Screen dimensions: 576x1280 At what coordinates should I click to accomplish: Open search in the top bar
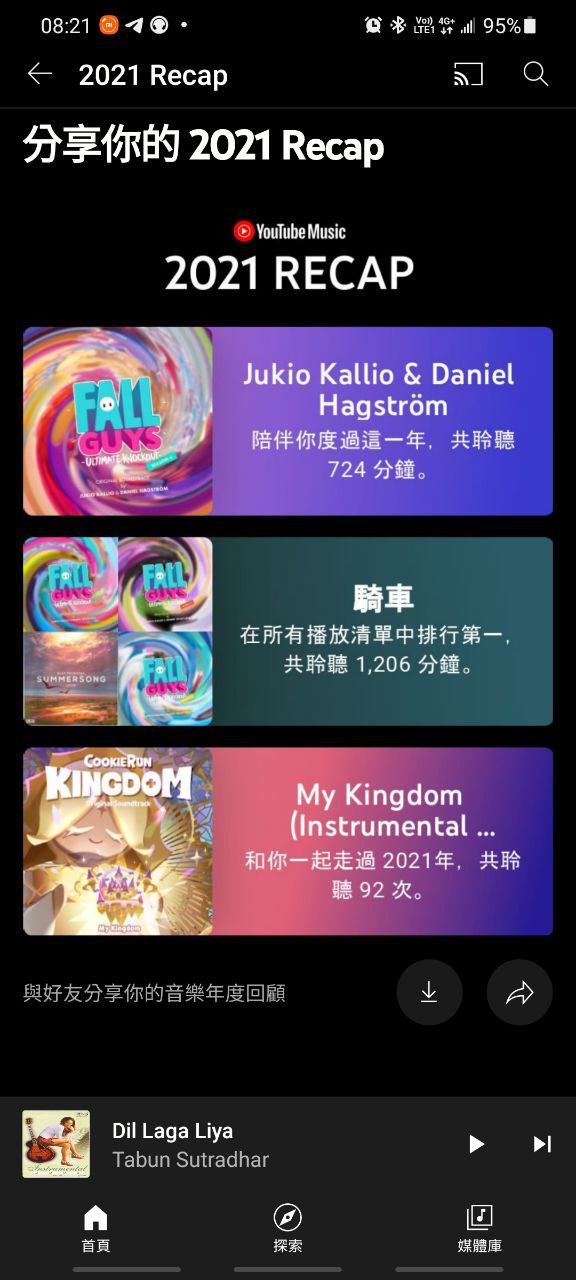click(536, 74)
